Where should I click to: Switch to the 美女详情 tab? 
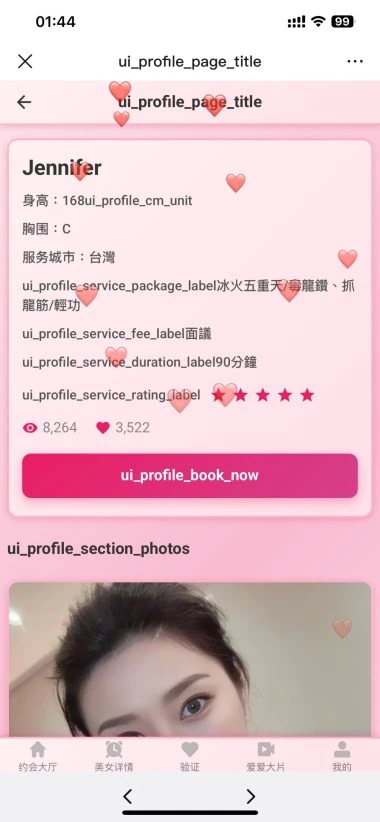114,756
